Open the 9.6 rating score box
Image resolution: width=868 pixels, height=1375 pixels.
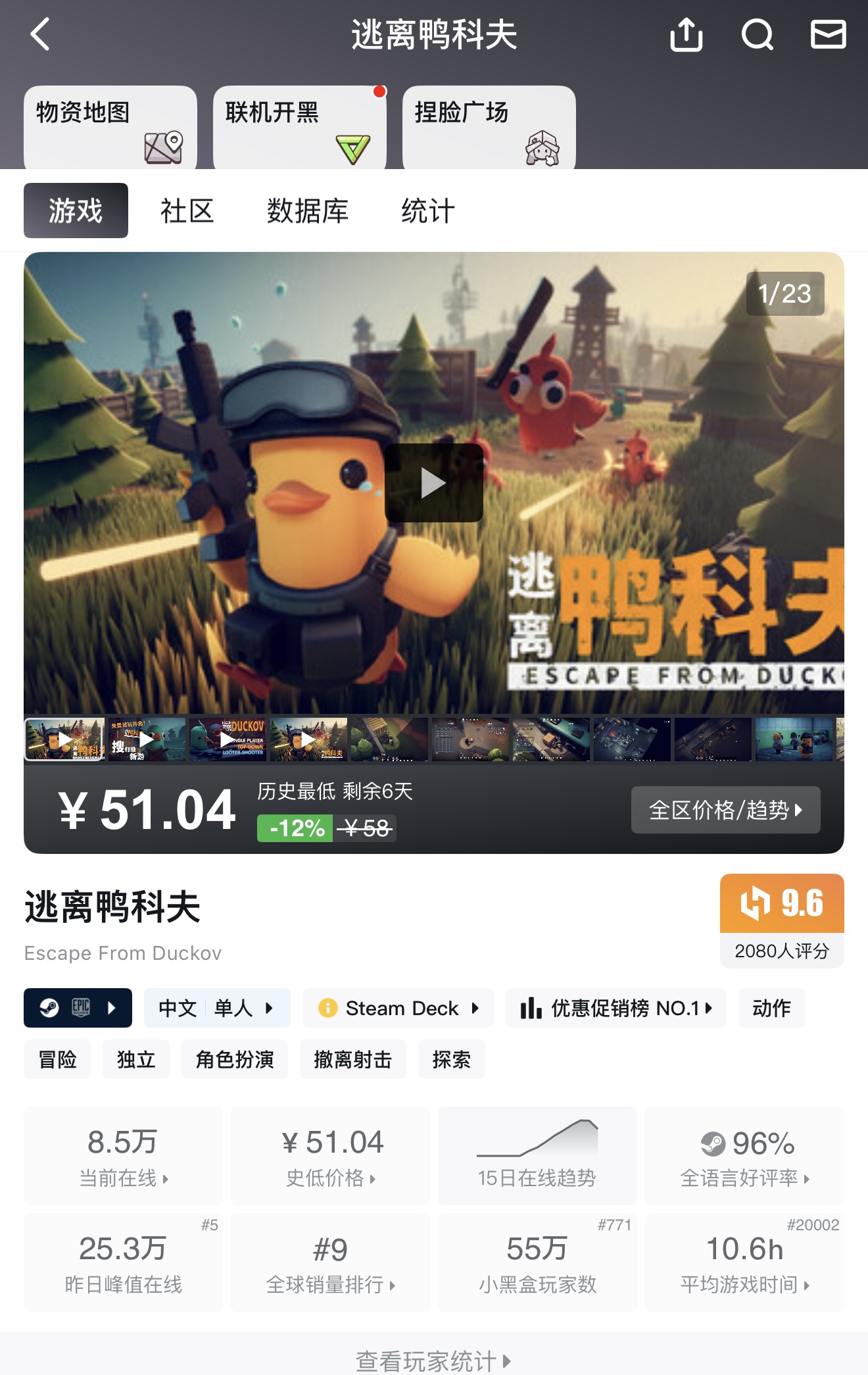tap(781, 920)
